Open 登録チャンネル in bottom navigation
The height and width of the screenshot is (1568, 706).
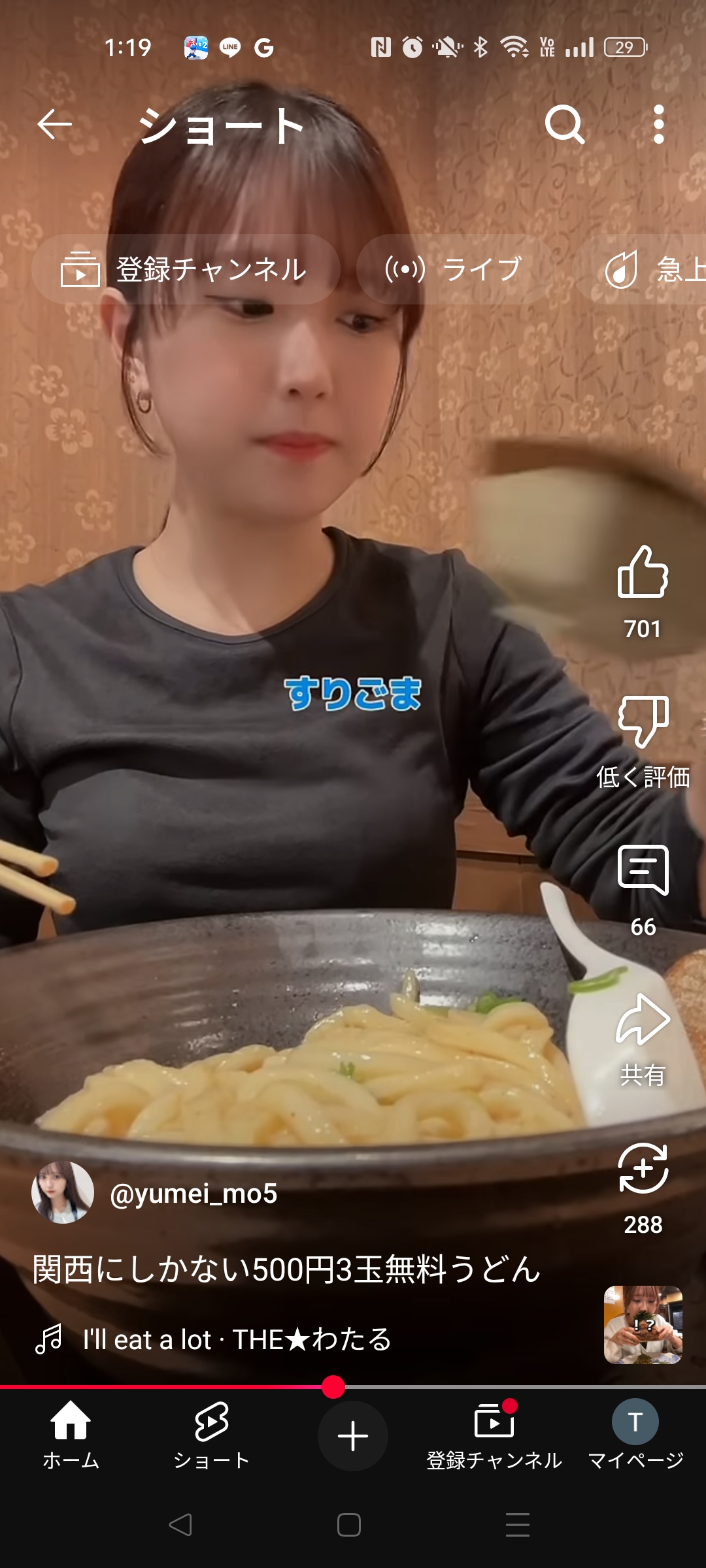click(494, 1435)
